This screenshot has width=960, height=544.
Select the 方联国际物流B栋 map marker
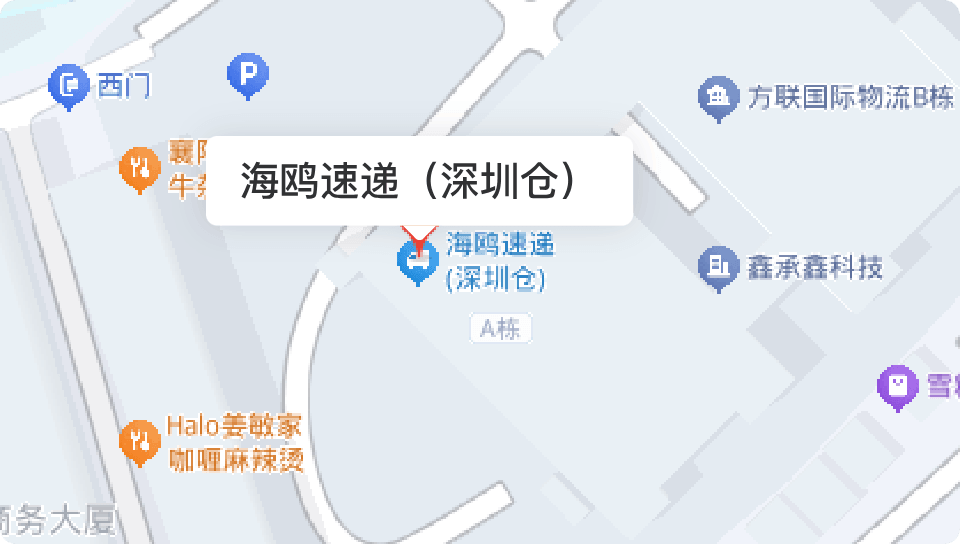tap(716, 97)
